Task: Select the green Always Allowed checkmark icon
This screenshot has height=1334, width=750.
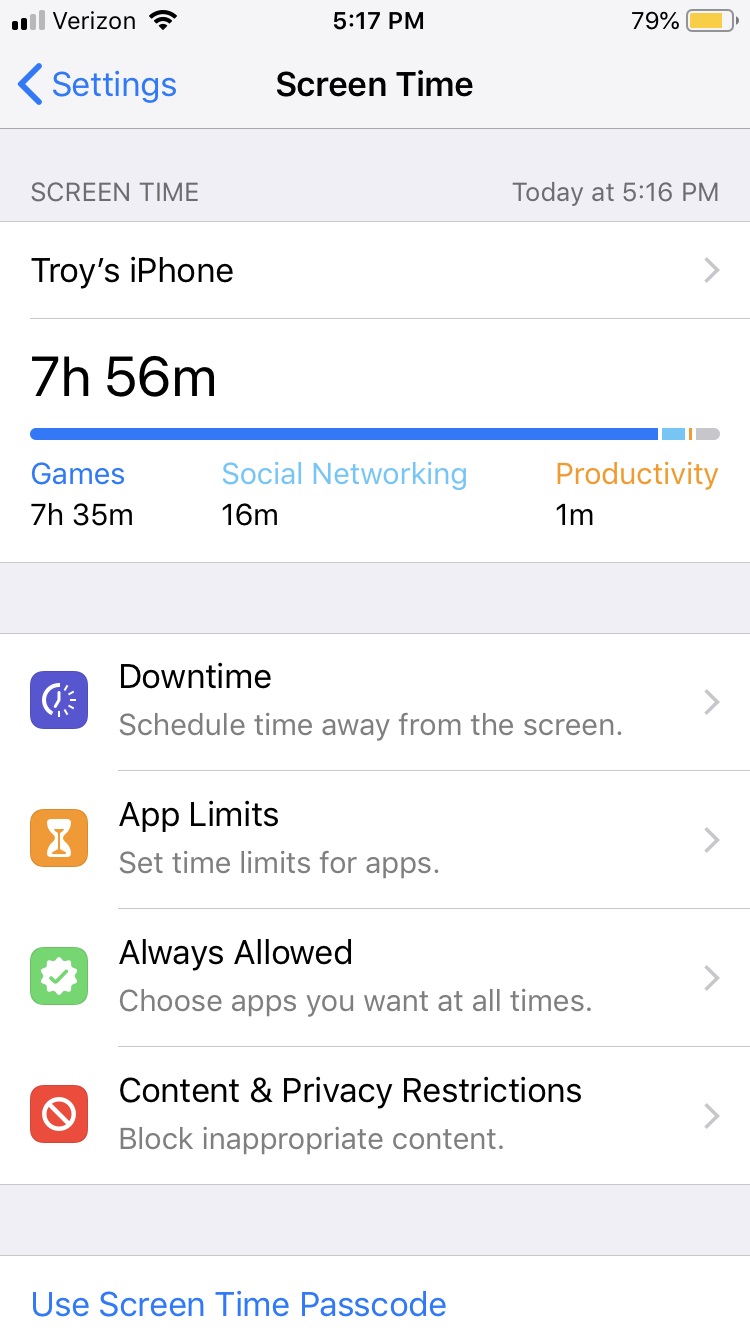Action: [x=58, y=975]
